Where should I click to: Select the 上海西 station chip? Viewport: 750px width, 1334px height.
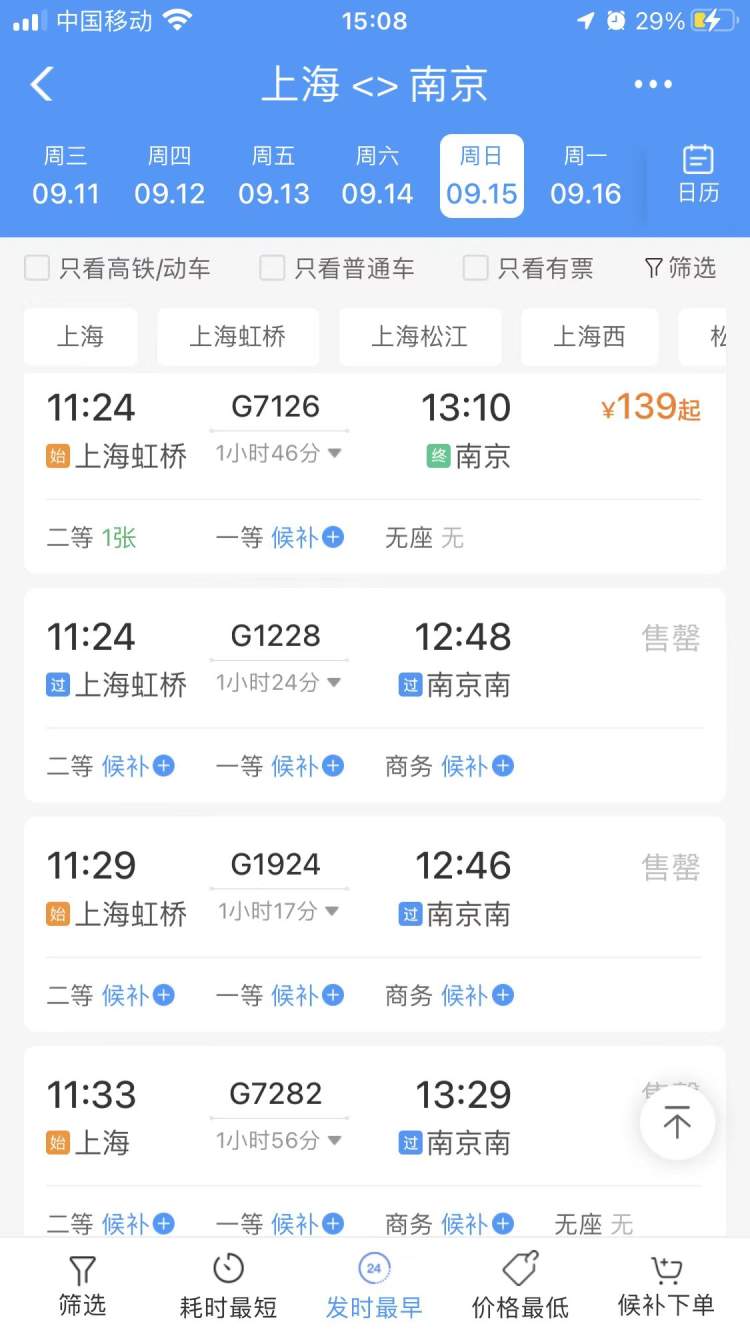pyautogui.click(x=590, y=337)
